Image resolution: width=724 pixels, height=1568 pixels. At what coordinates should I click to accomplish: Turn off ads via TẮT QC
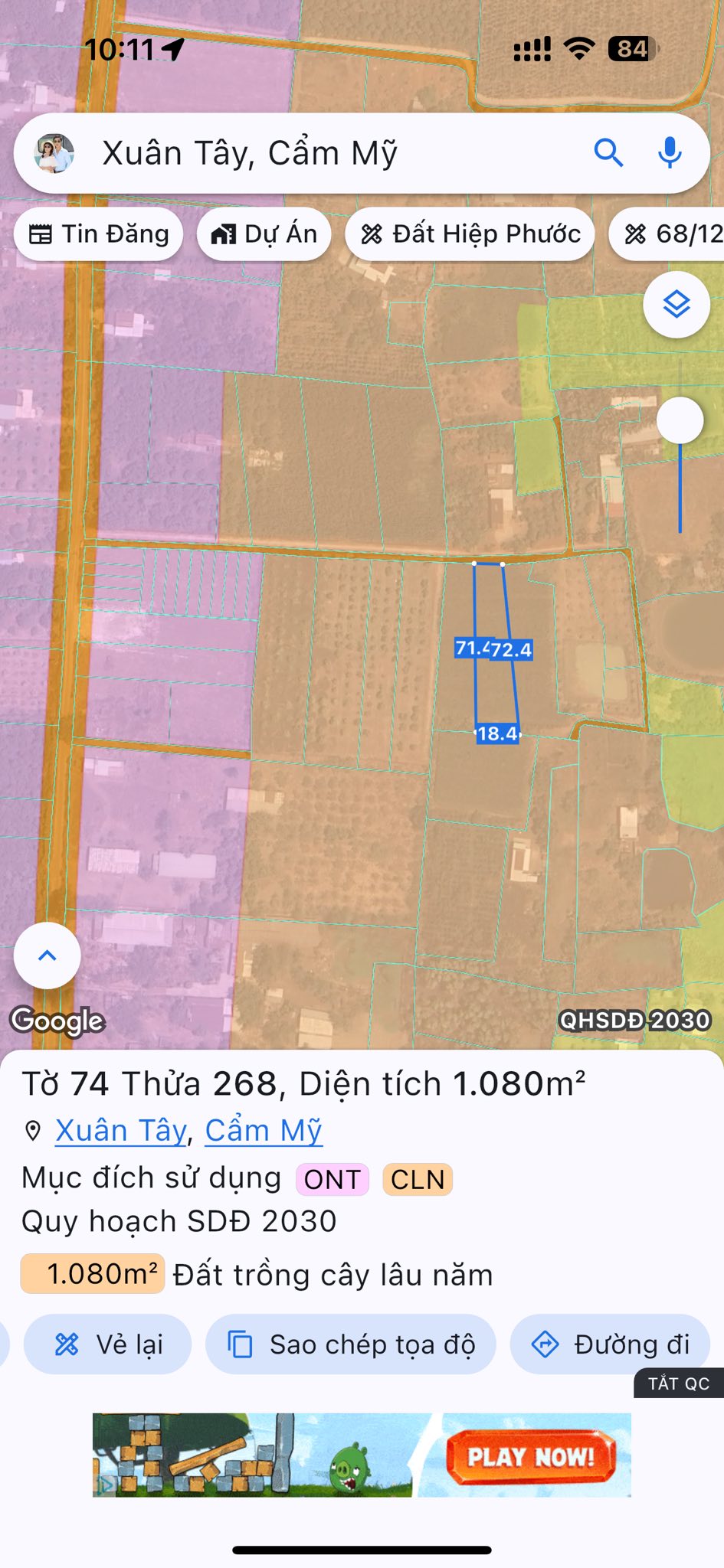pos(679,1383)
